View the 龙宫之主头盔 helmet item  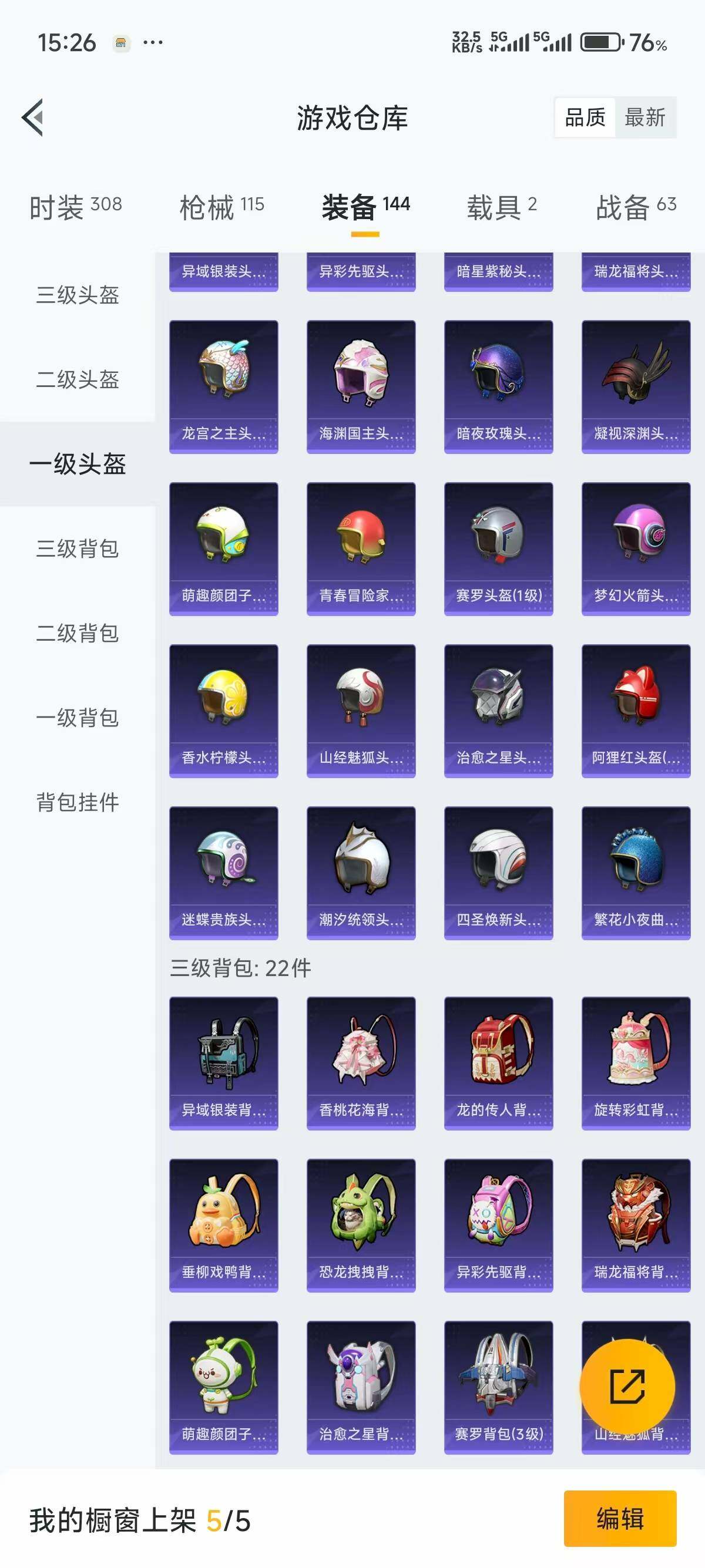click(223, 385)
